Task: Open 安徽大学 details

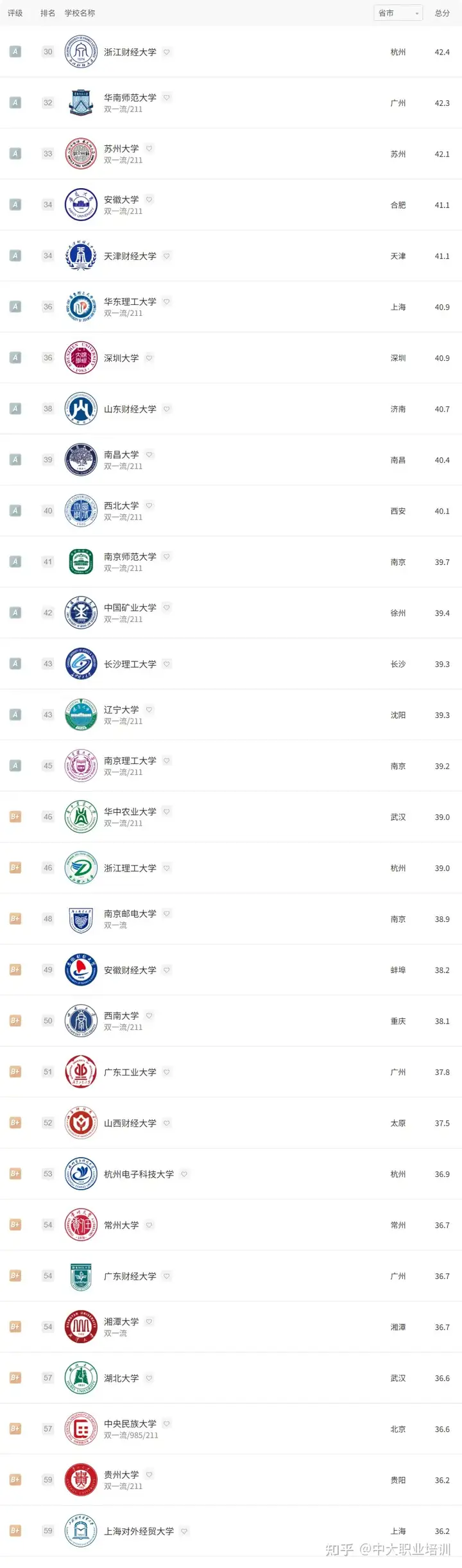Action: tap(121, 200)
